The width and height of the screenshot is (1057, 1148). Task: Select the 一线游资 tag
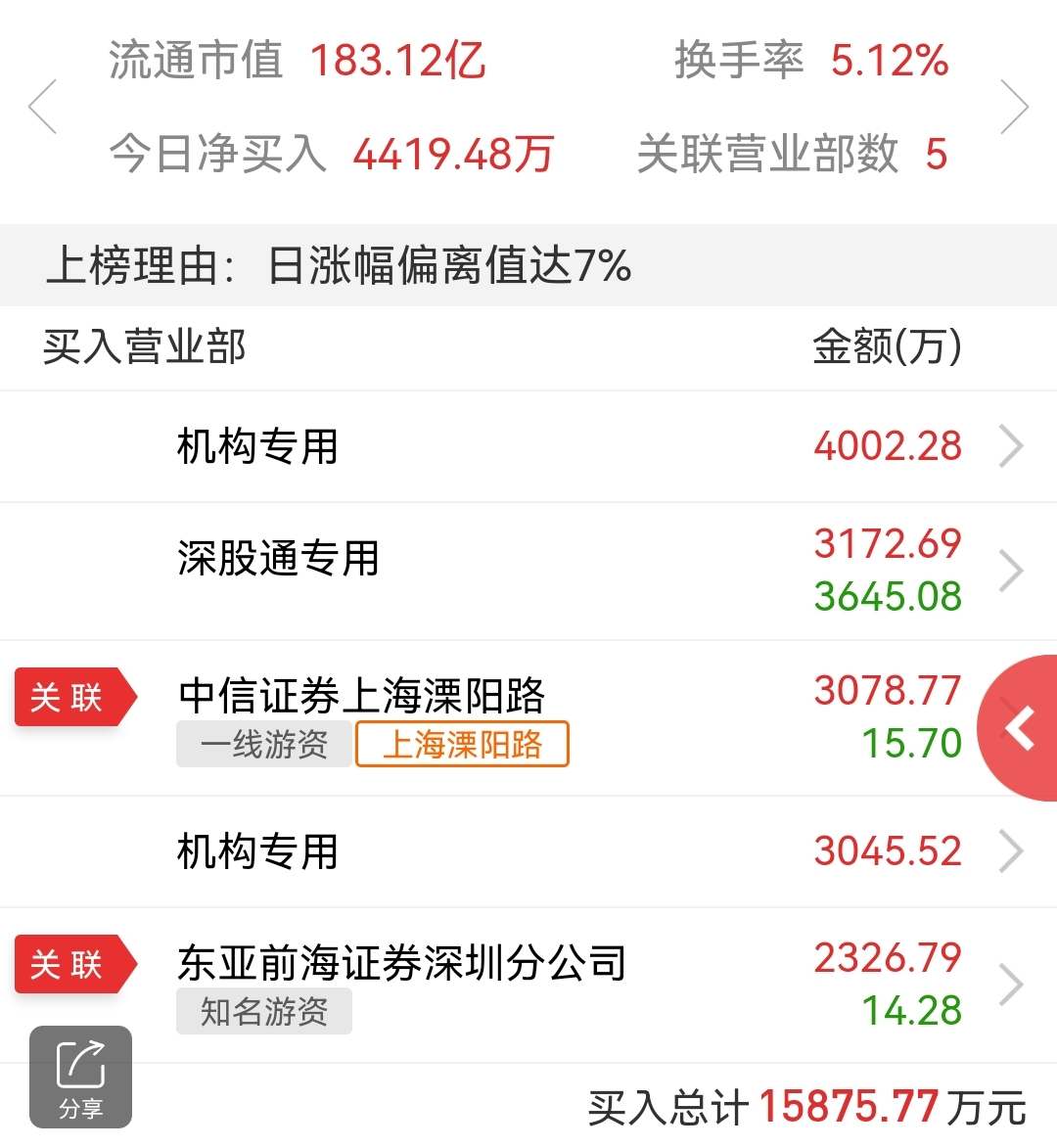[x=263, y=744]
